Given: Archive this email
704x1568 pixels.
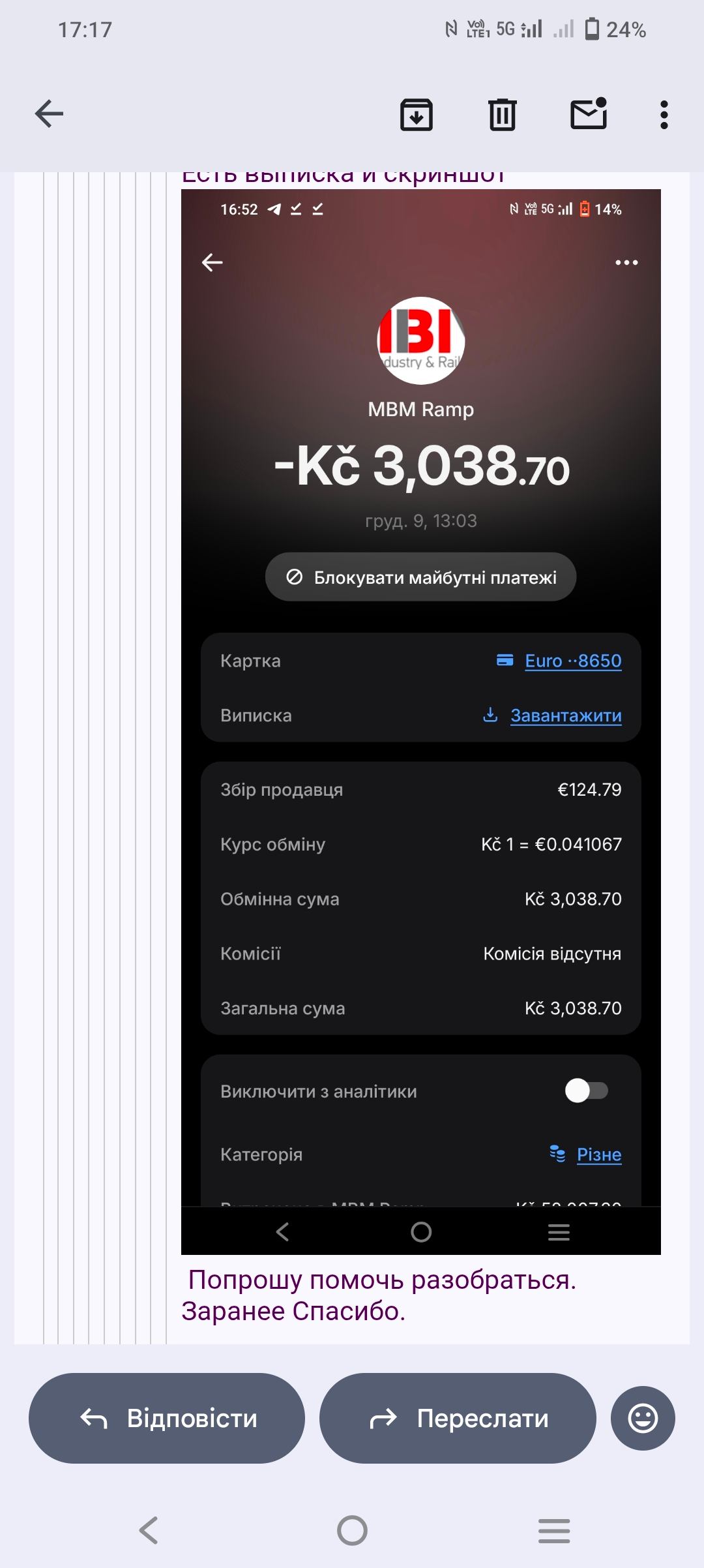Looking at the screenshot, I should 416,115.
